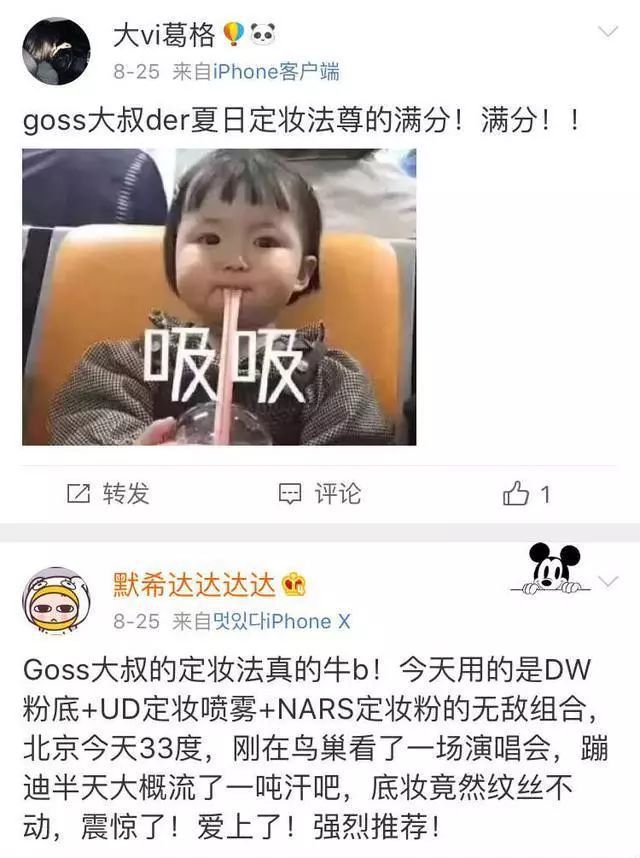
Task: Repost 大vi葛格's post via 转发
Action: (108, 493)
